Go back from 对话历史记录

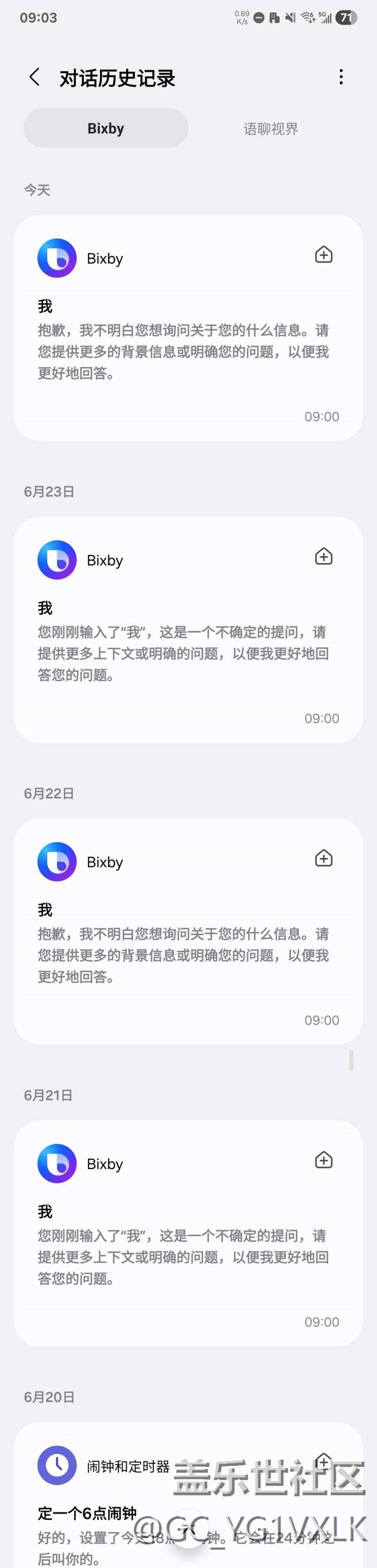point(35,77)
